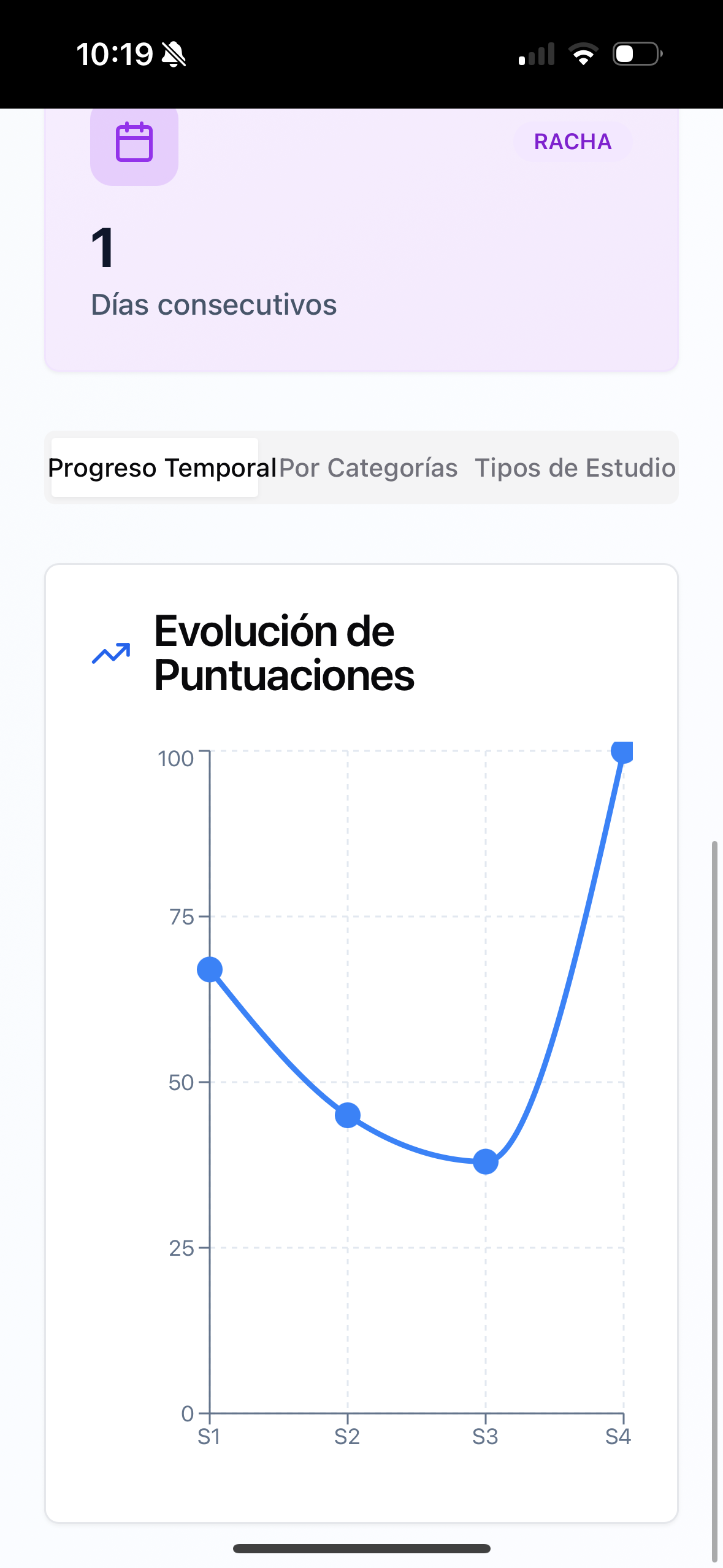This screenshot has width=723, height=1568.
Task: Select the Progreso Temporal tab
Action: click(x=155, y=468)
